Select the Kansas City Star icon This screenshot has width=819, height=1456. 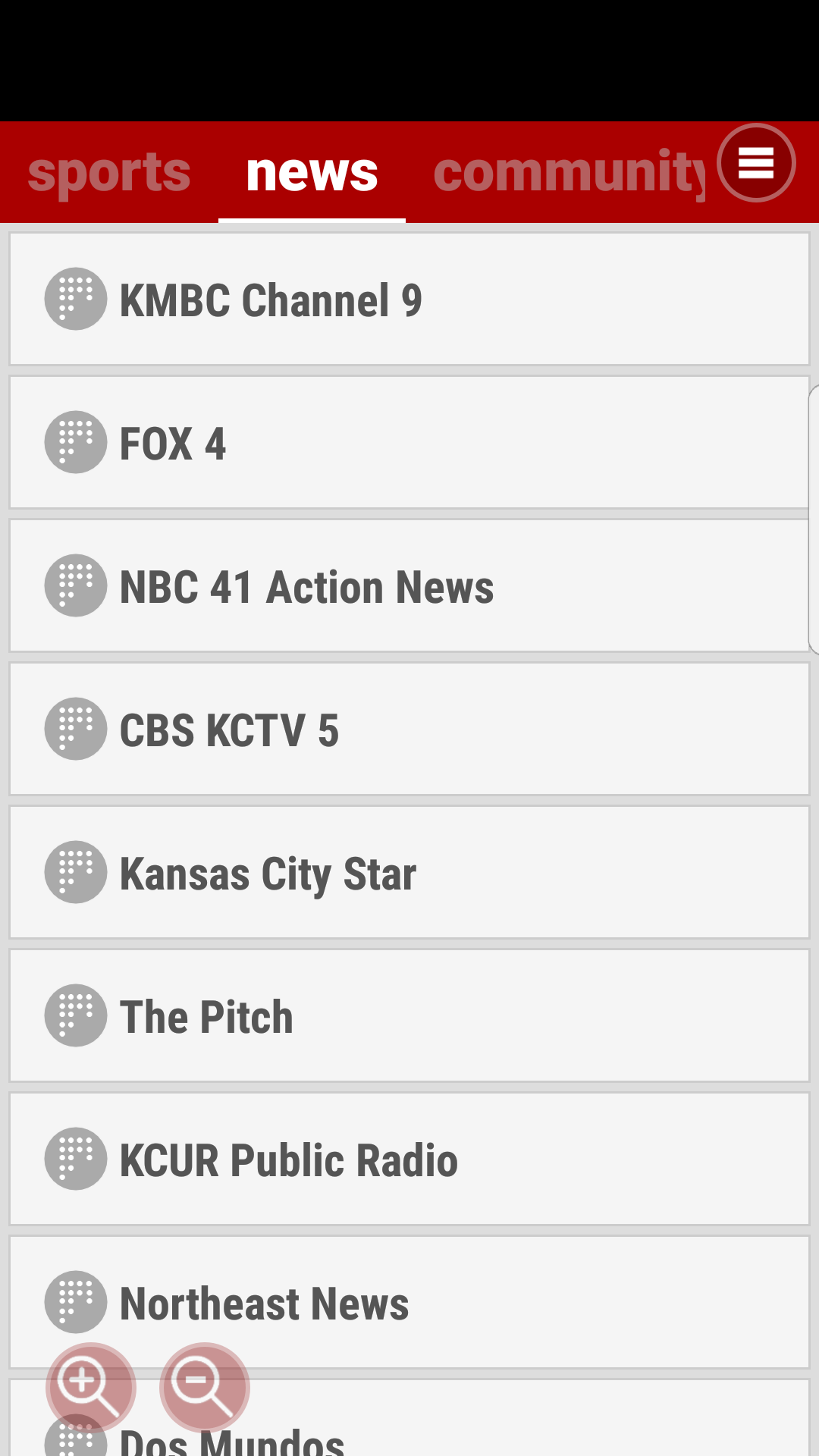point(75,872)
